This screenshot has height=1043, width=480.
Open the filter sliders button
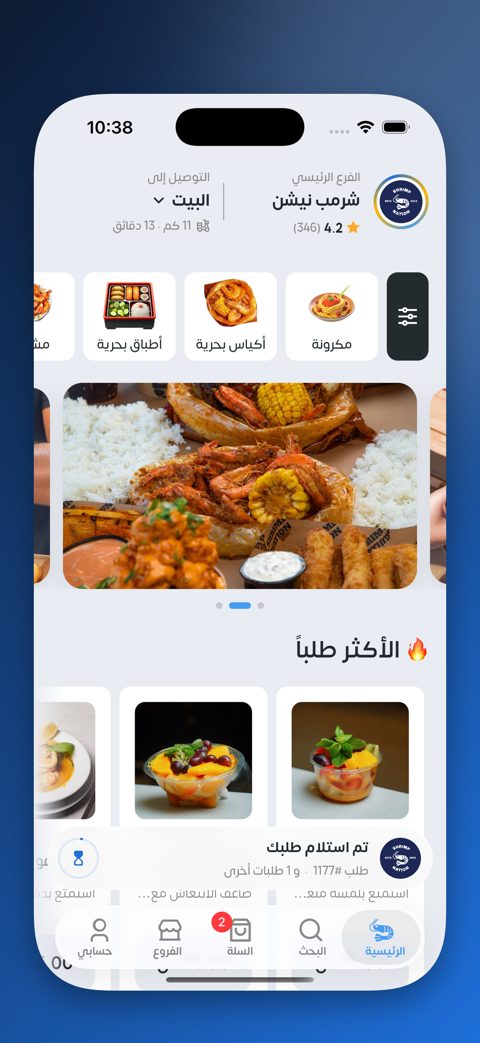tap(408, 317)
